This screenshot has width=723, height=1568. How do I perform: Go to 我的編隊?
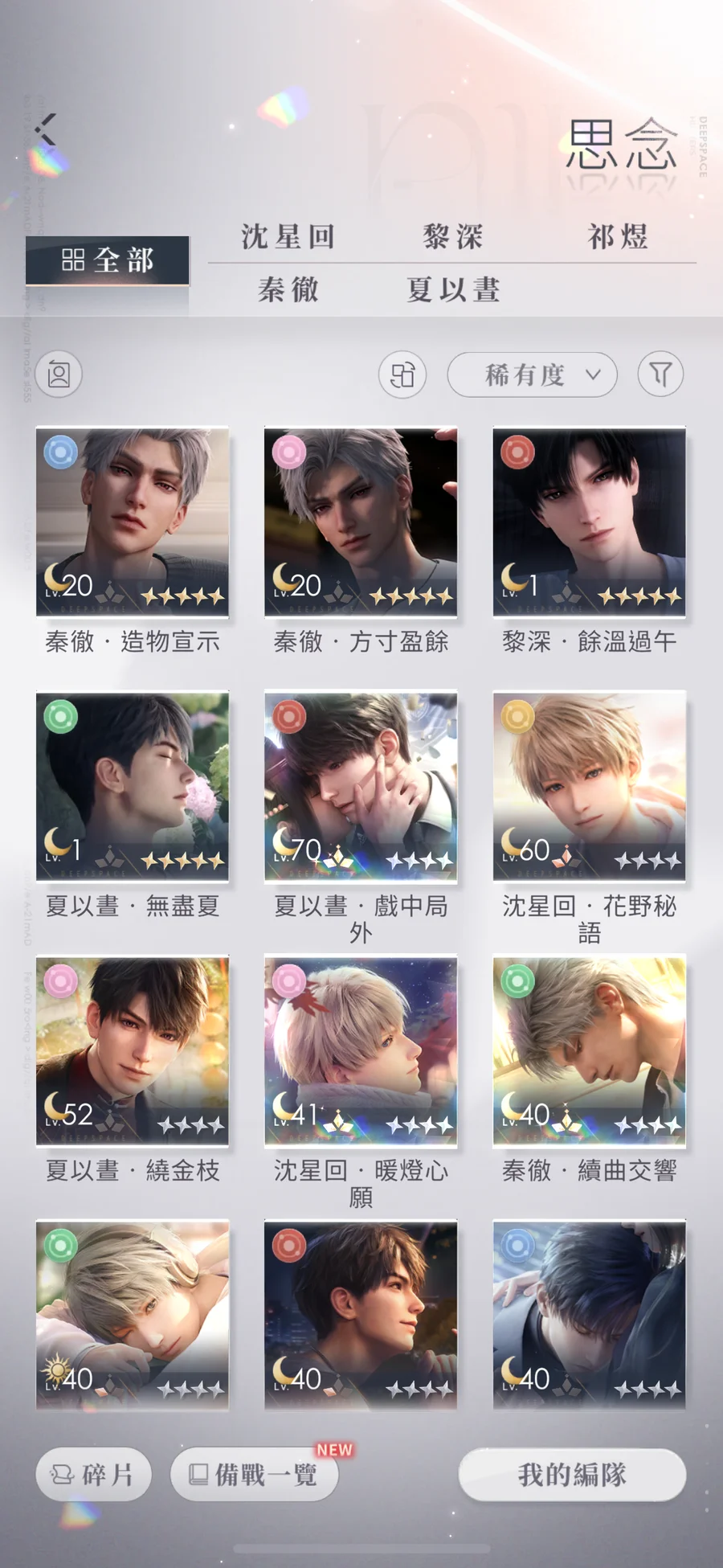572,1475
